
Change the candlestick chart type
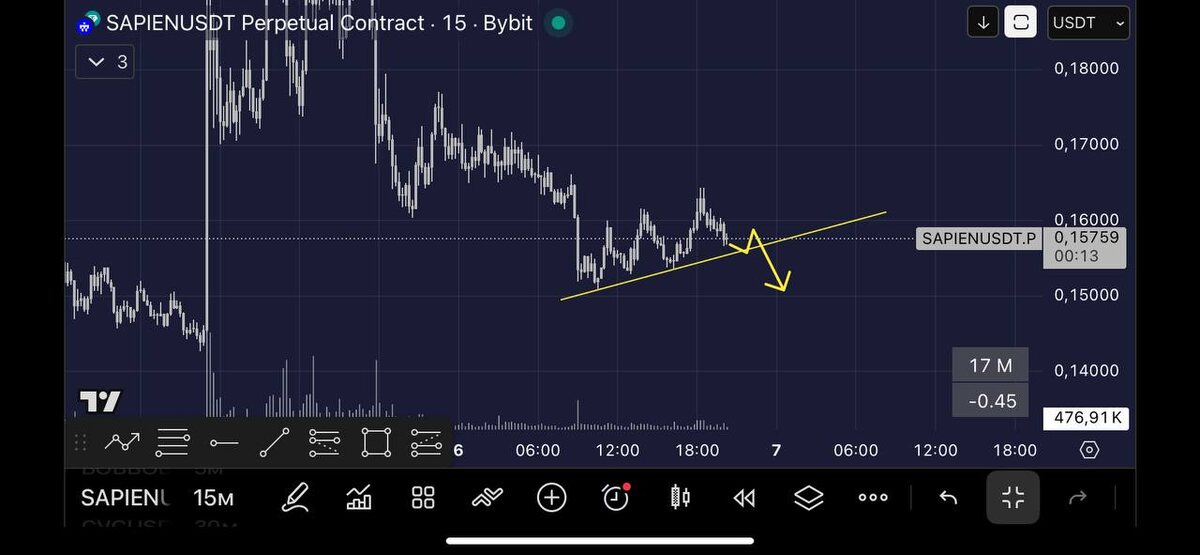pyautogui.click(x=680, y=497)
